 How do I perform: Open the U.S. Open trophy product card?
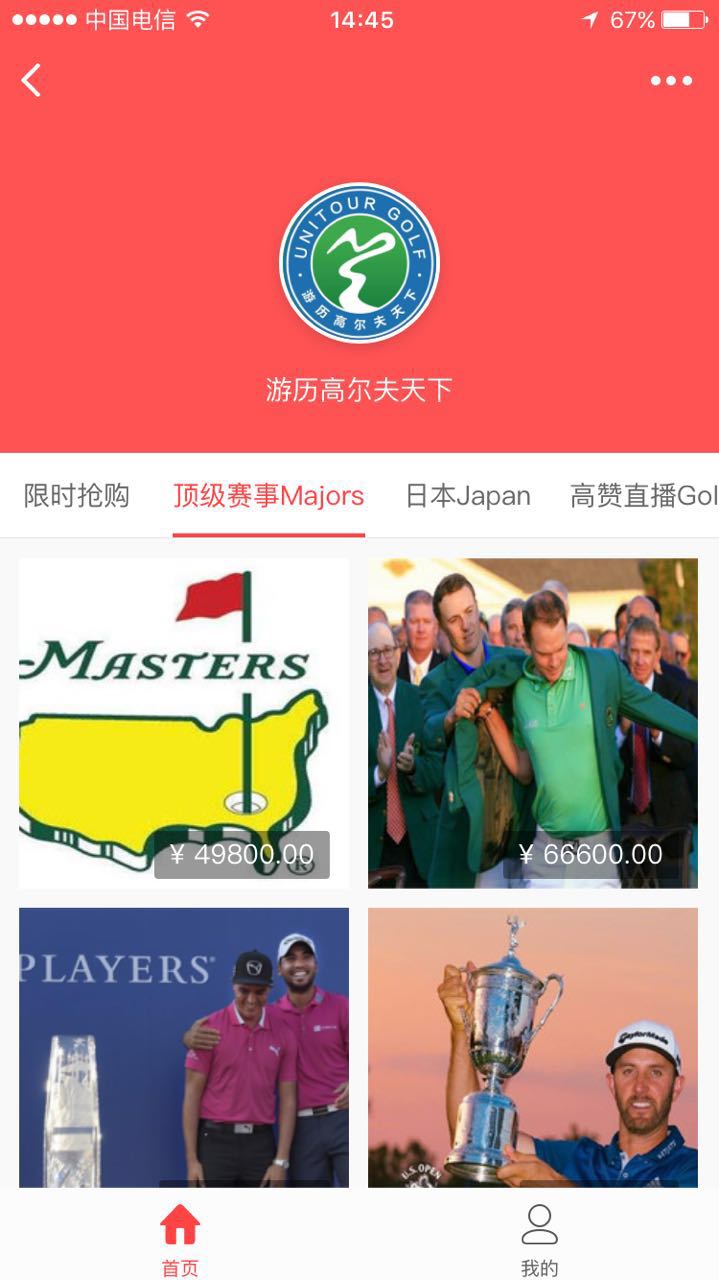click(533, 1045)
